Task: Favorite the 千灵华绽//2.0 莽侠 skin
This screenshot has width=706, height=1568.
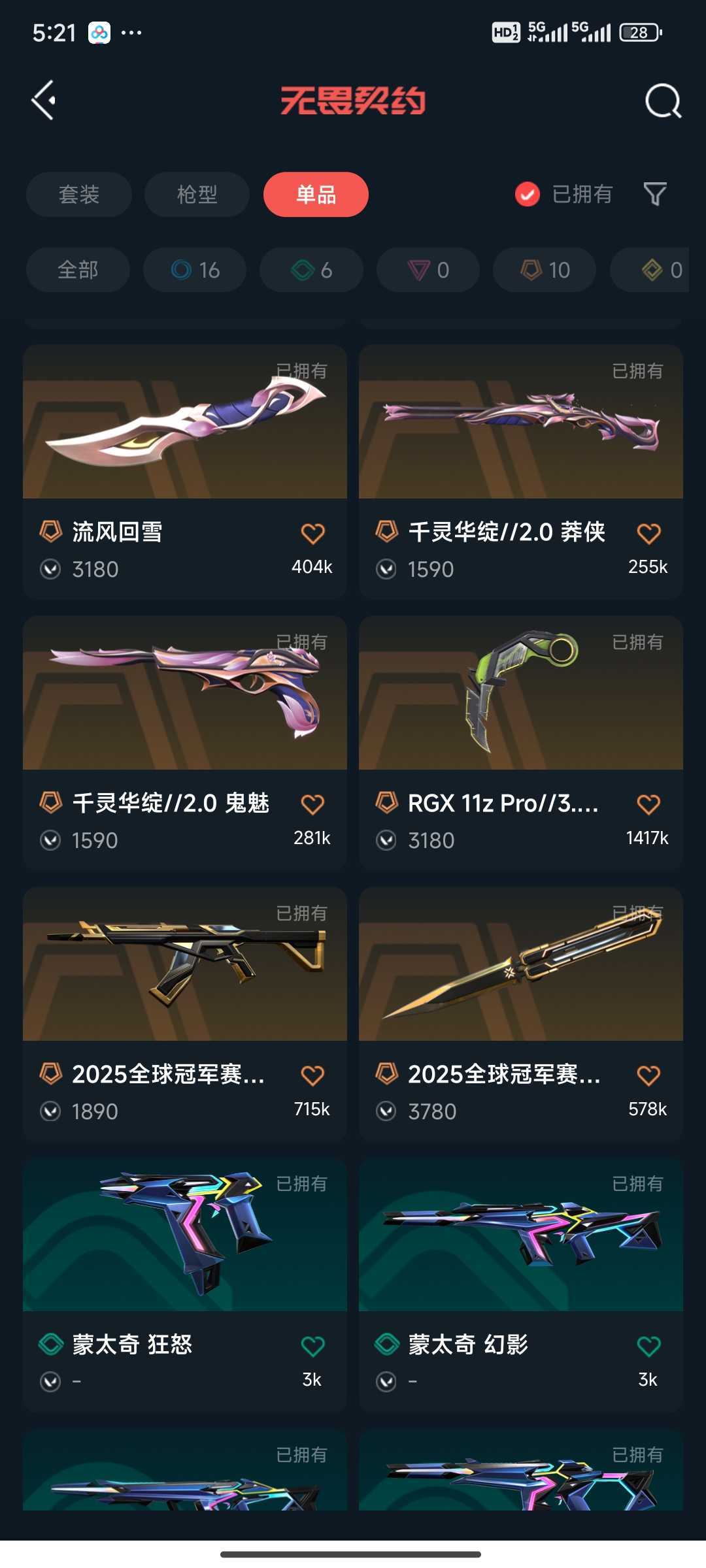Action: coord(648,534)
